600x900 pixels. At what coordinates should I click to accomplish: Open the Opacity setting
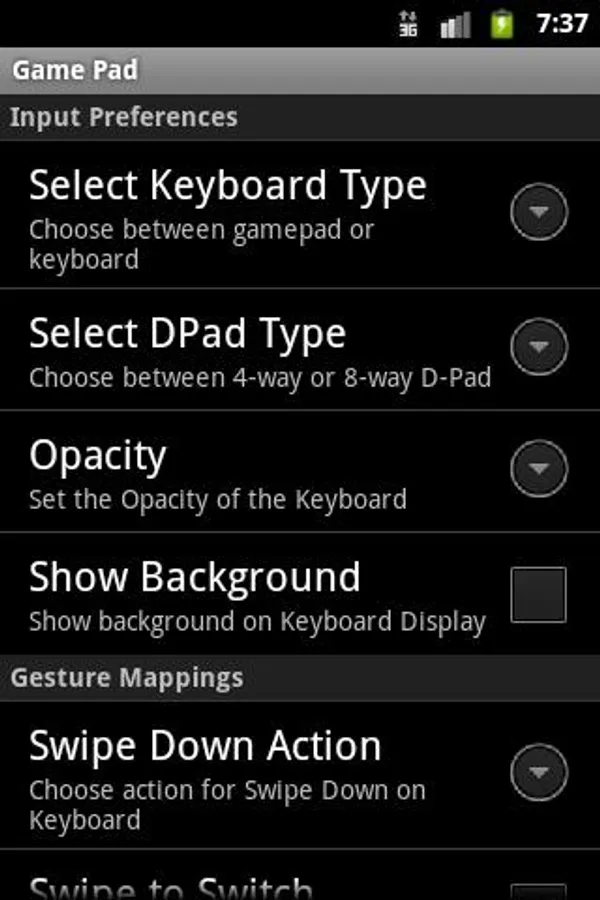[300, 471]
